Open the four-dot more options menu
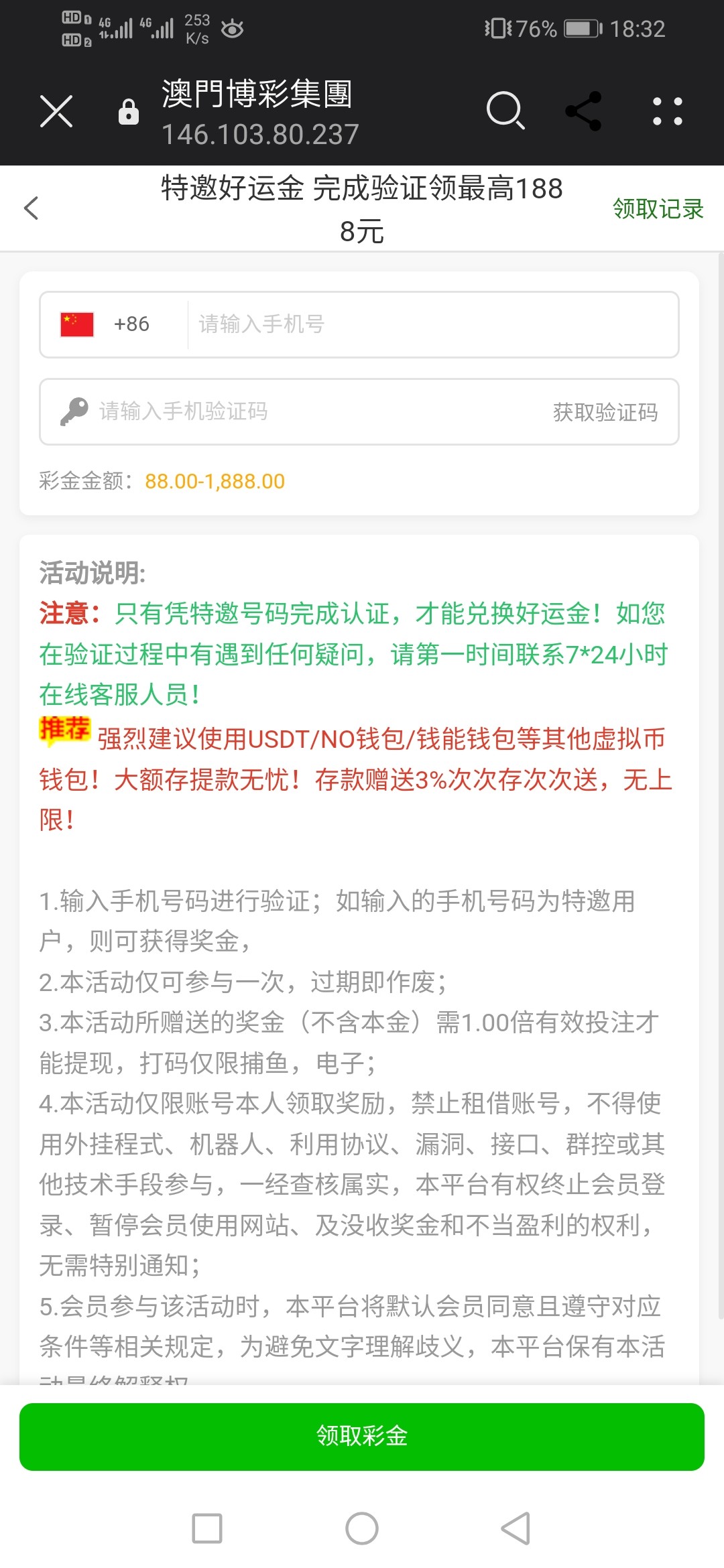724x1568 pixels. [667, 111]
